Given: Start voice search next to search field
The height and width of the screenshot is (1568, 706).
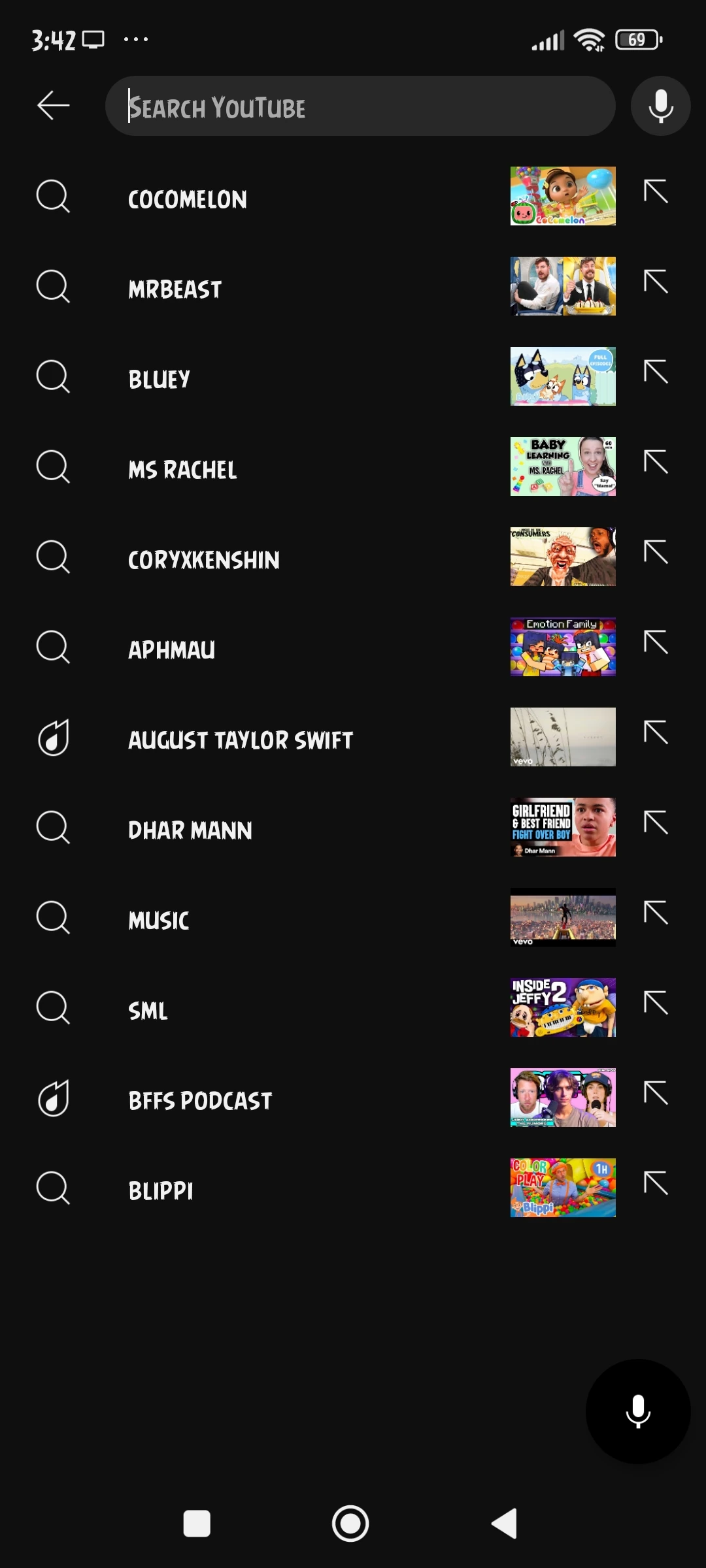Looking at the screenshot, I should tap(660, 106).
